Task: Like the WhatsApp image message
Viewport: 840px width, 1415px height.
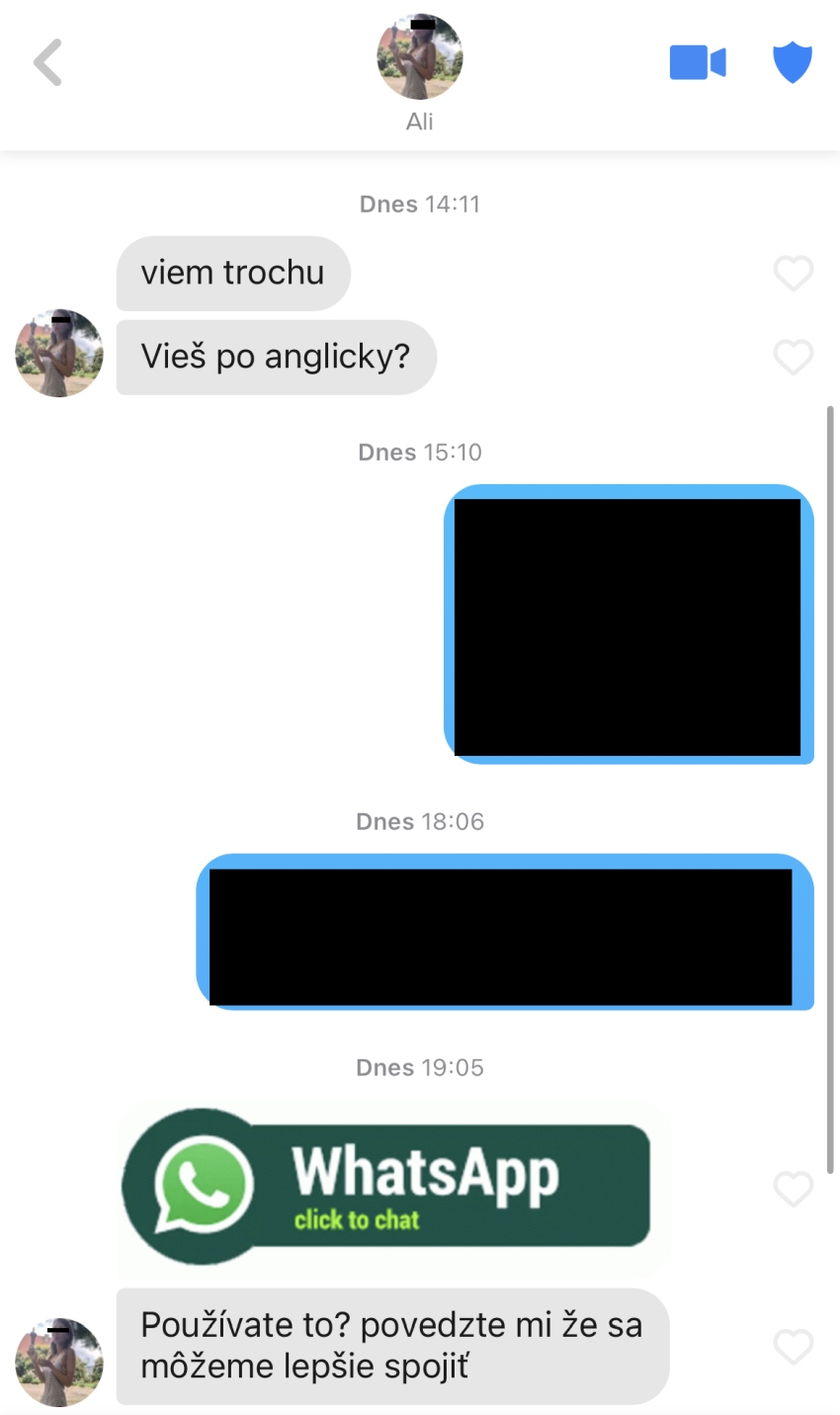Action: pyautogui.click(x=793, y=1189)
